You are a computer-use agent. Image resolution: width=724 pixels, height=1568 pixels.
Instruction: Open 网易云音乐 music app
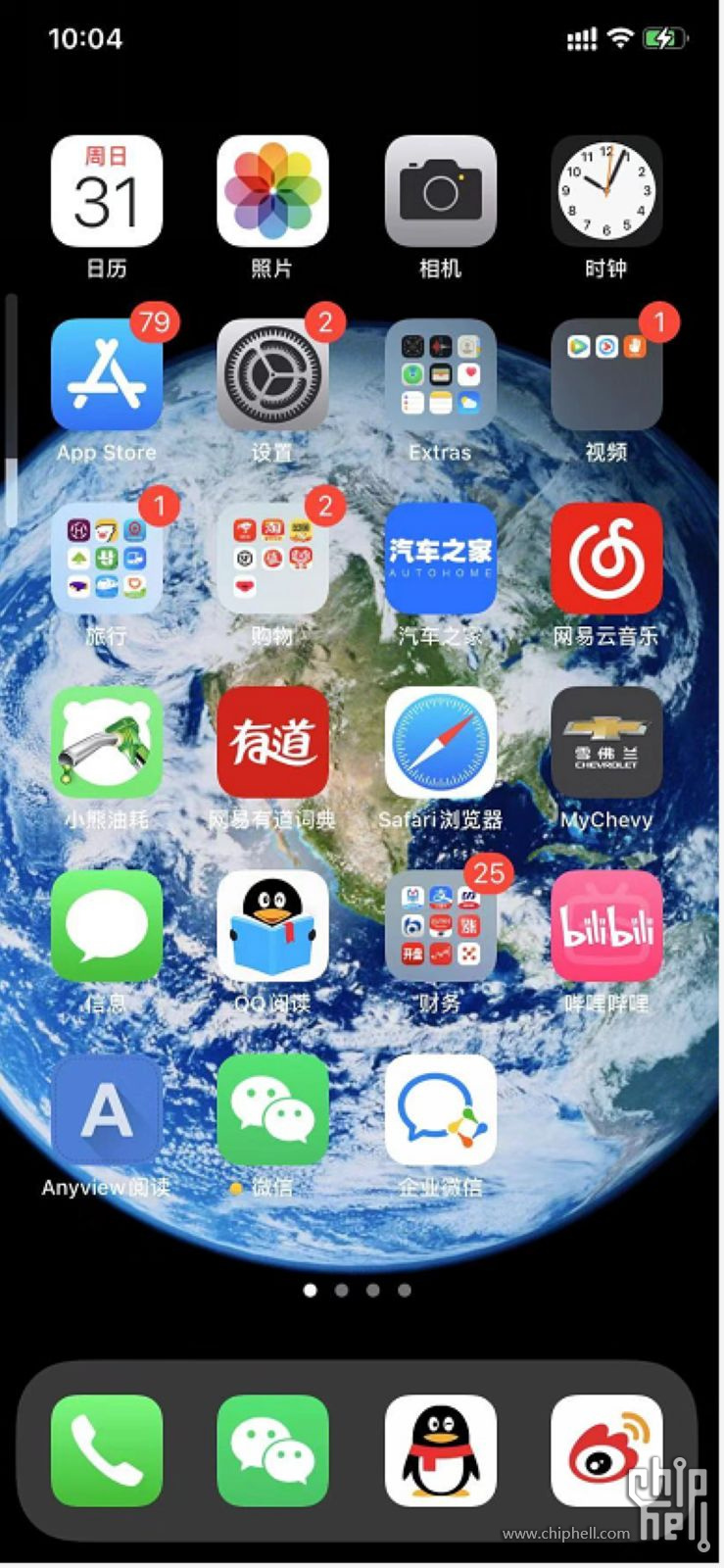(x=606, y=559)
